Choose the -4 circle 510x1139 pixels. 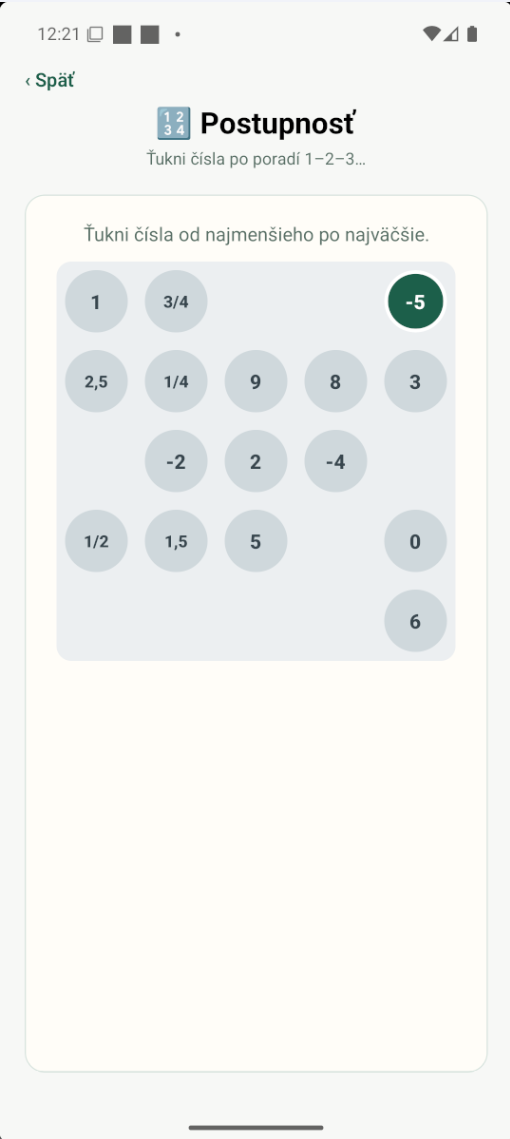[336, 461]
